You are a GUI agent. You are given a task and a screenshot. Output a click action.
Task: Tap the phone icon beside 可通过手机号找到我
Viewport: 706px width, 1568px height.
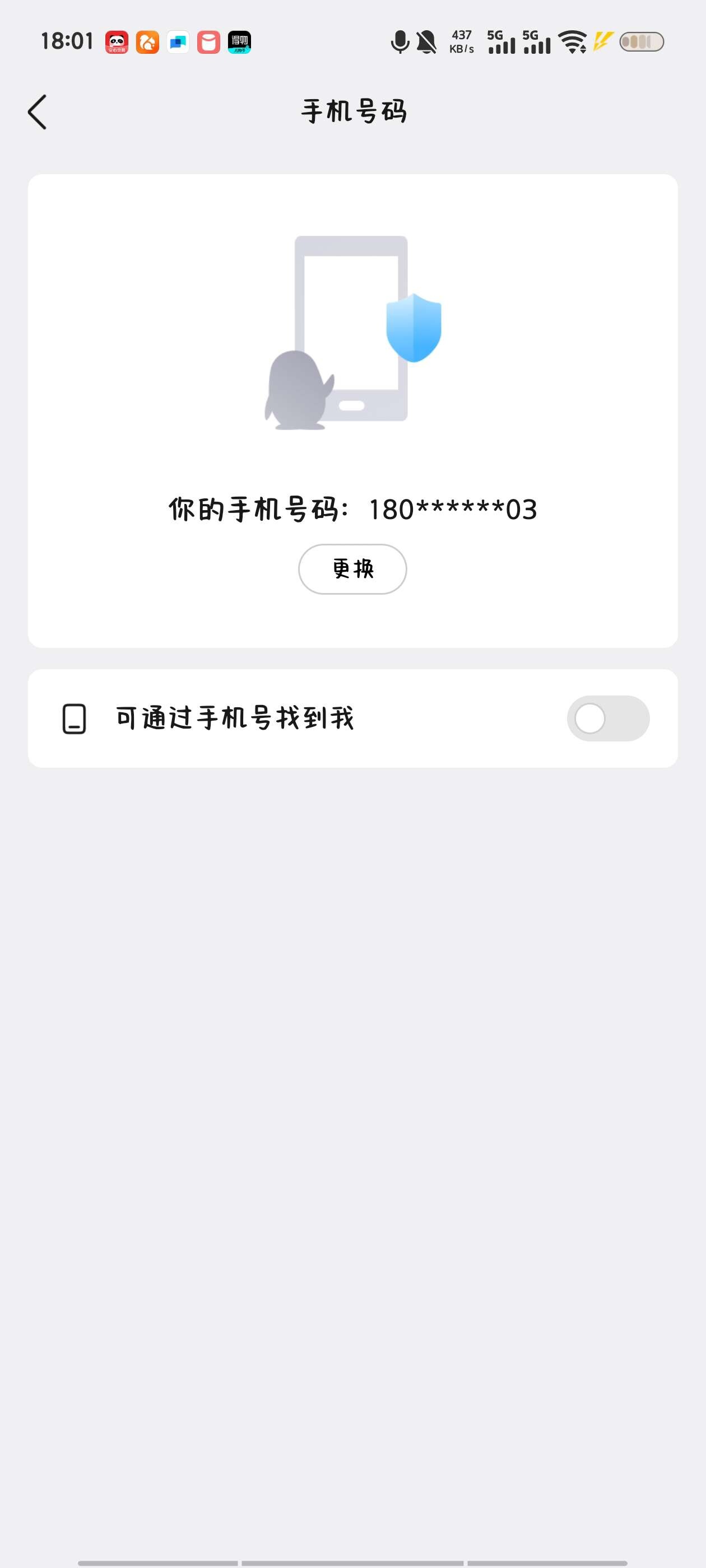74,719
